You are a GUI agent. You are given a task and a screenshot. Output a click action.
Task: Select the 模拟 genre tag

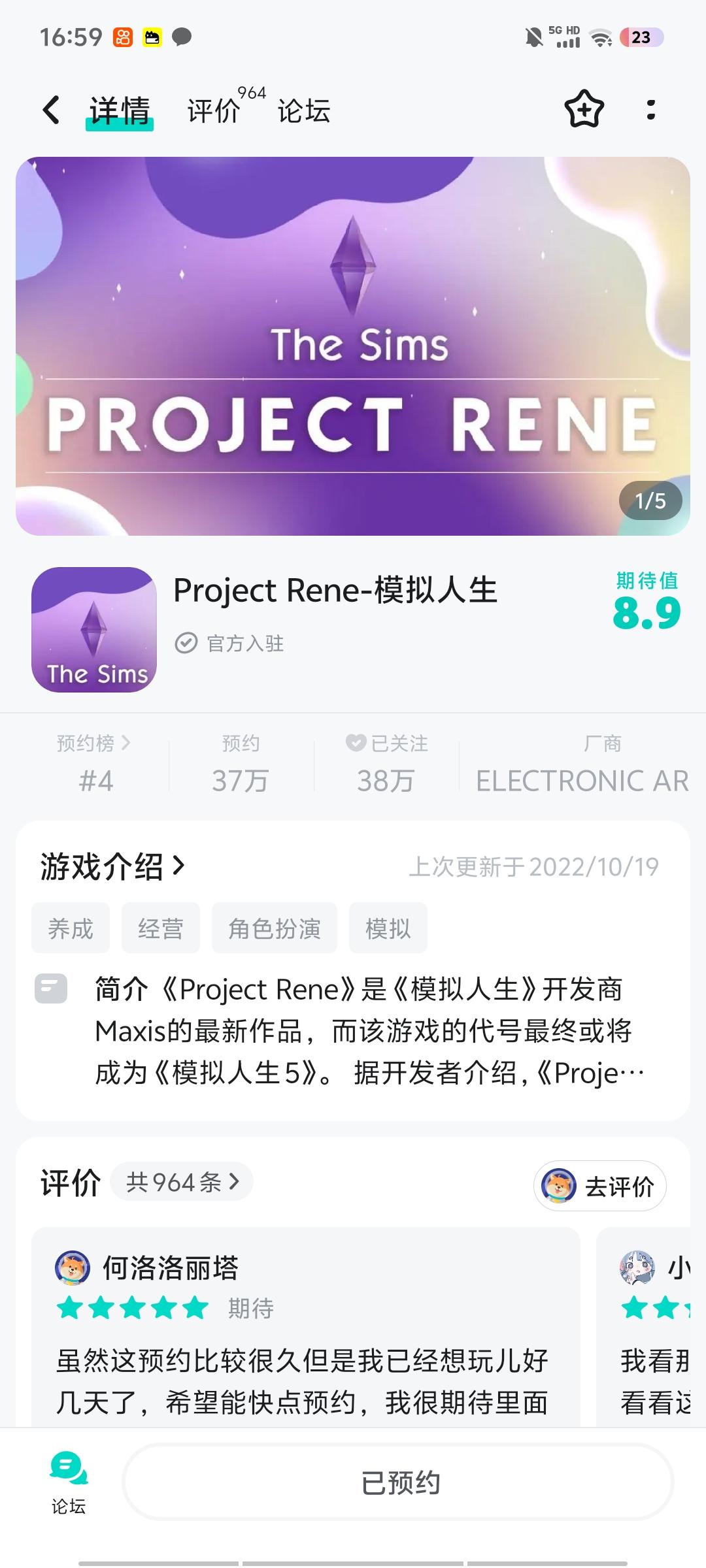[x=388, y=927]
